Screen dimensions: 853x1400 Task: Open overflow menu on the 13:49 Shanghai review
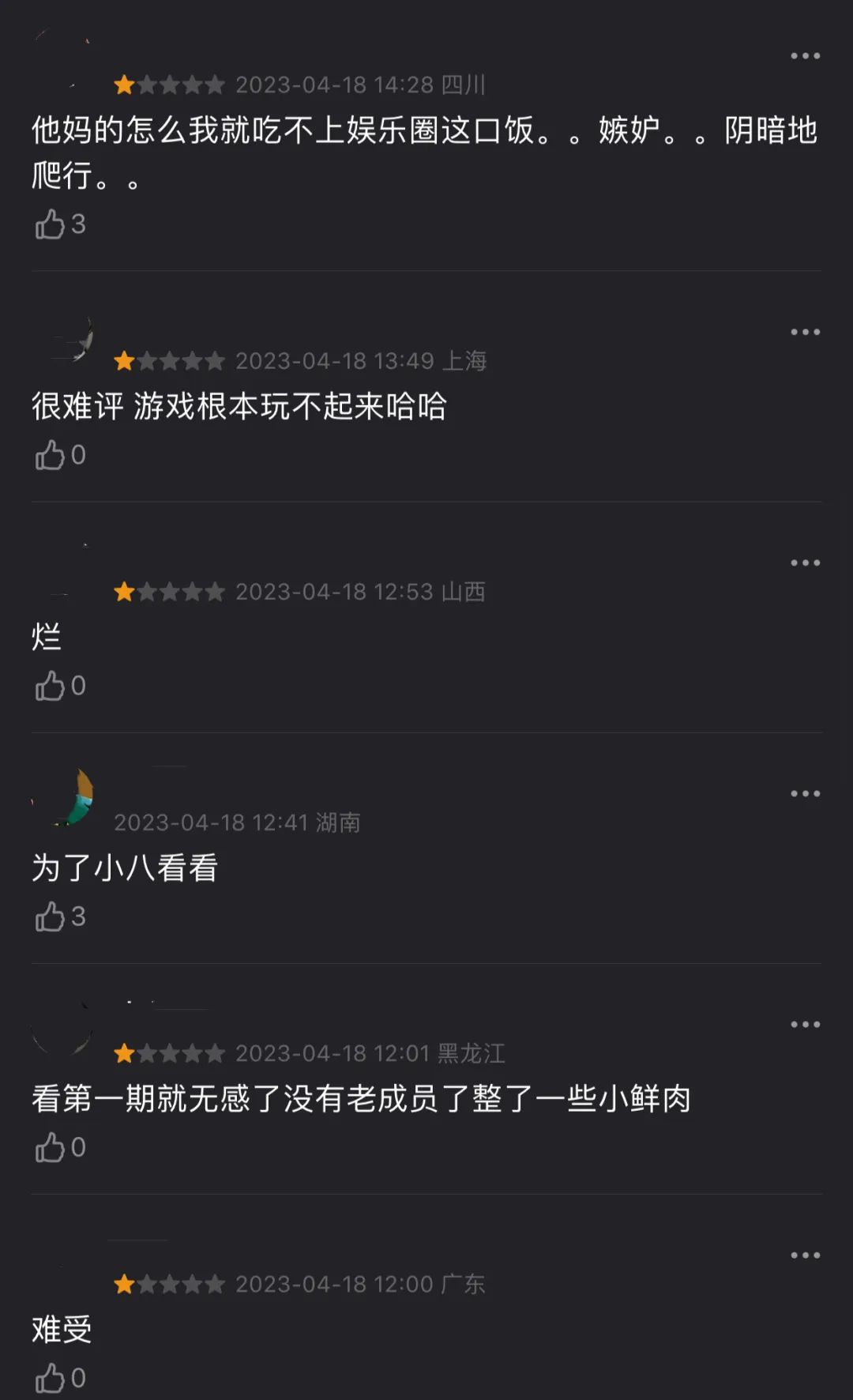(805, 333)
